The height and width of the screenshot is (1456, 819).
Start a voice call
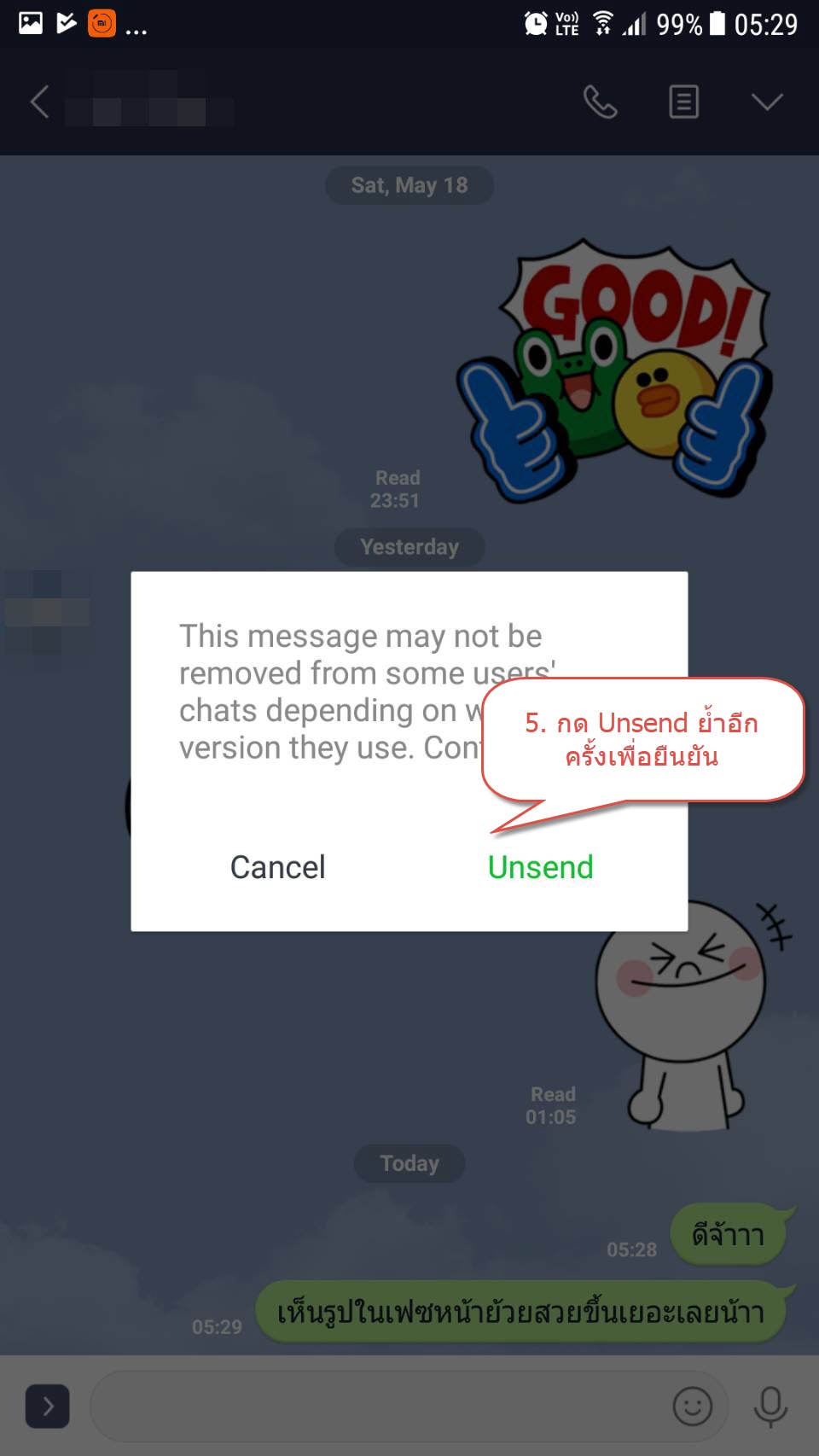[600, 102]
